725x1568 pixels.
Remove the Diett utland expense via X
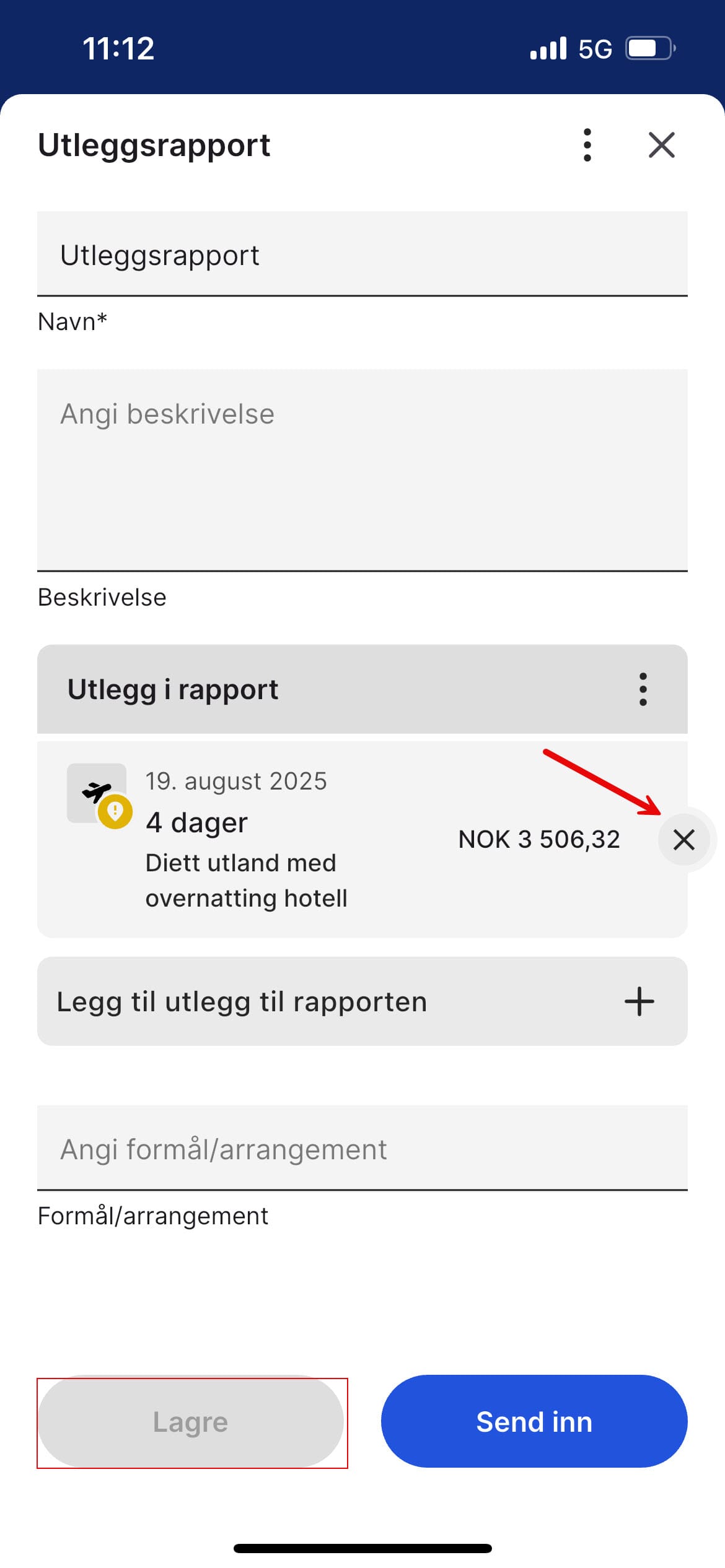[x=684, y=840]
